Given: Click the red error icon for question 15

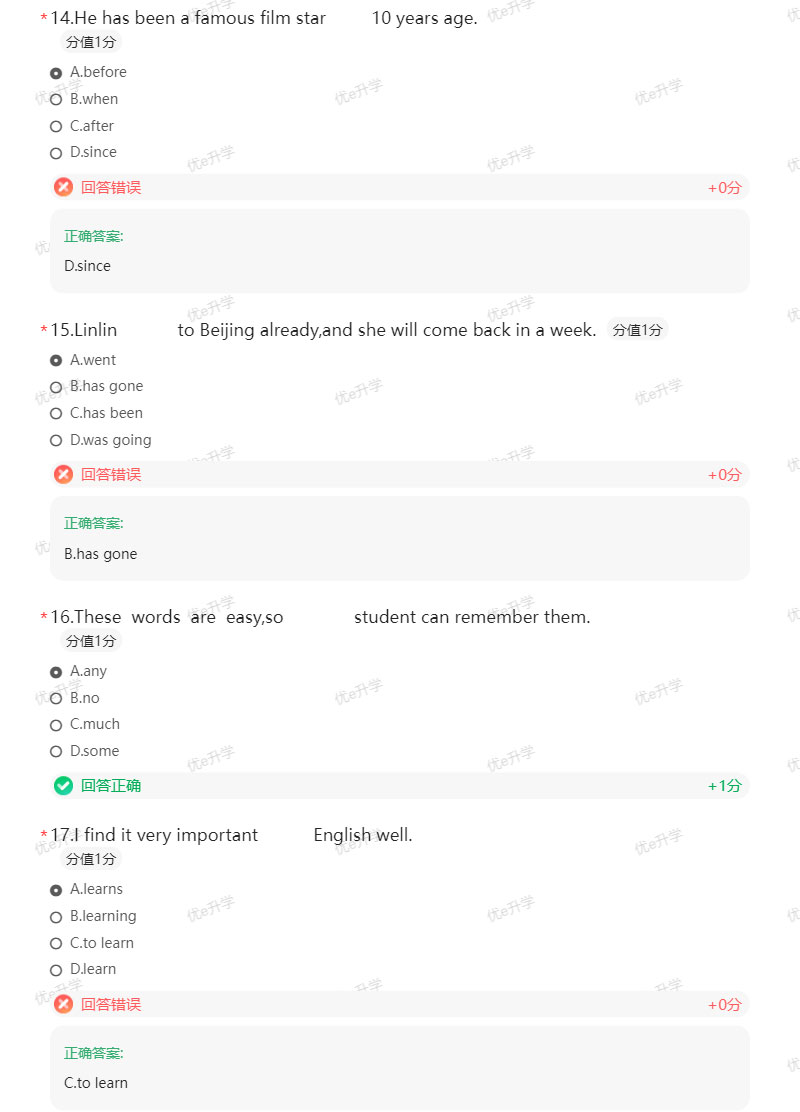Looking at the screenshot, I should pyautogui.click(x=63, y=474).
